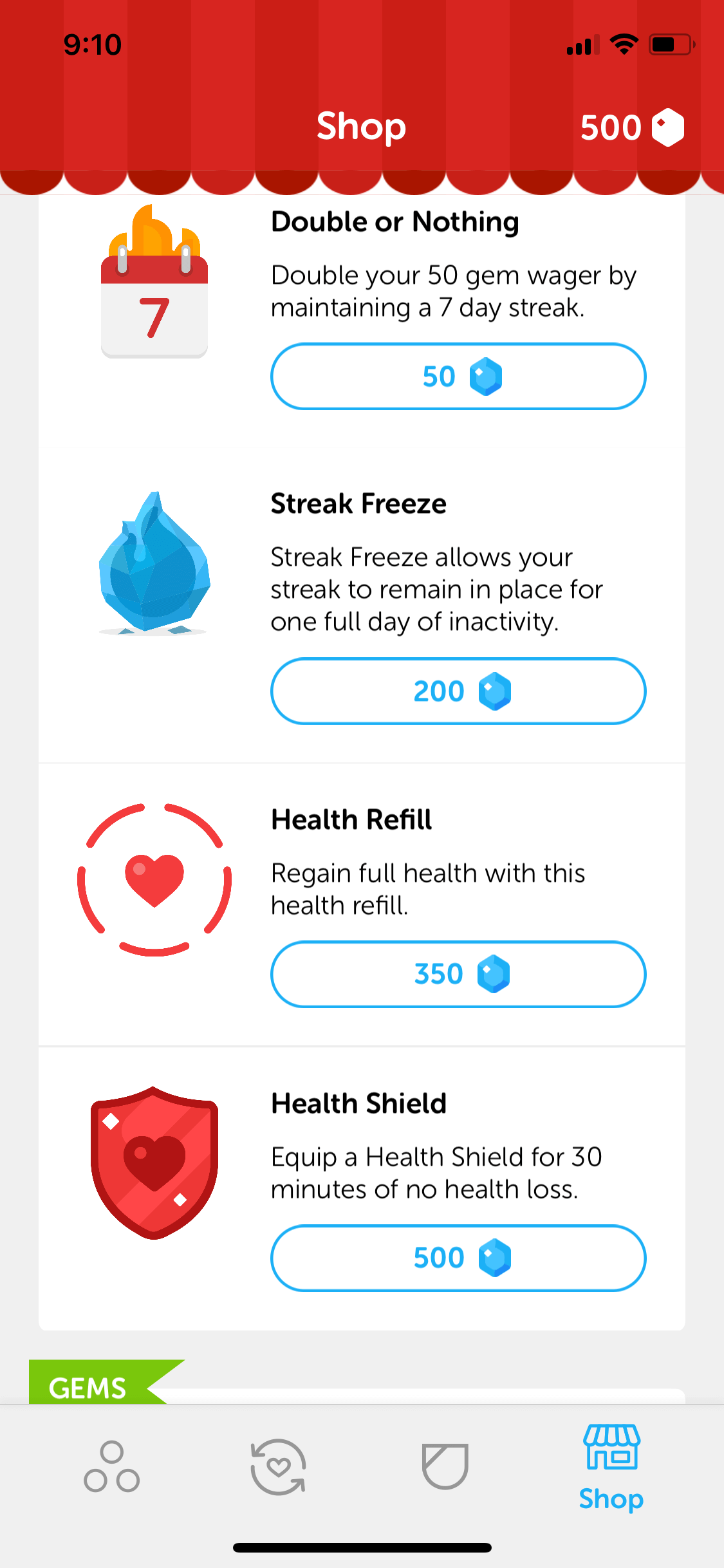
Task: Open the leagues shield tab
Action: coord(445,1466)
